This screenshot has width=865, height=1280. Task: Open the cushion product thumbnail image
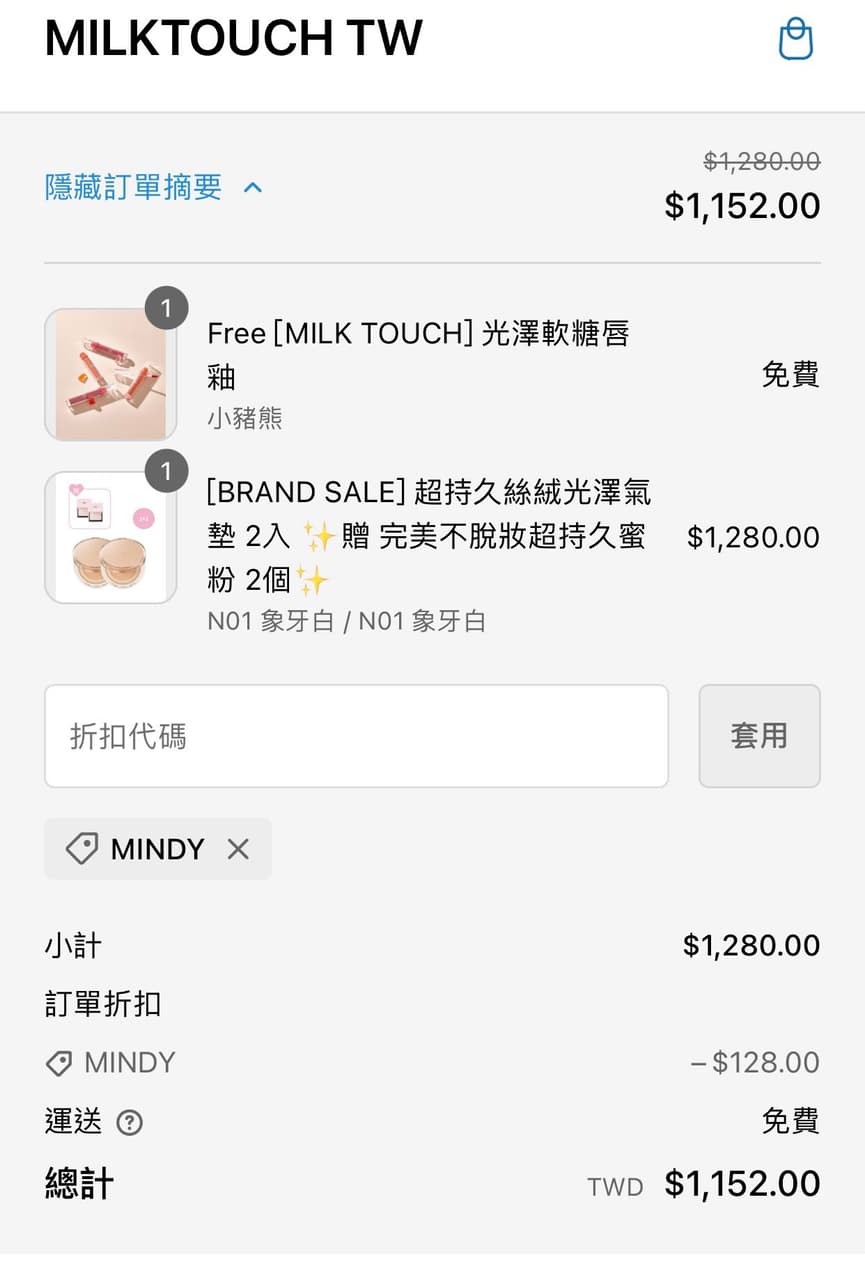(x=110, y=536)
